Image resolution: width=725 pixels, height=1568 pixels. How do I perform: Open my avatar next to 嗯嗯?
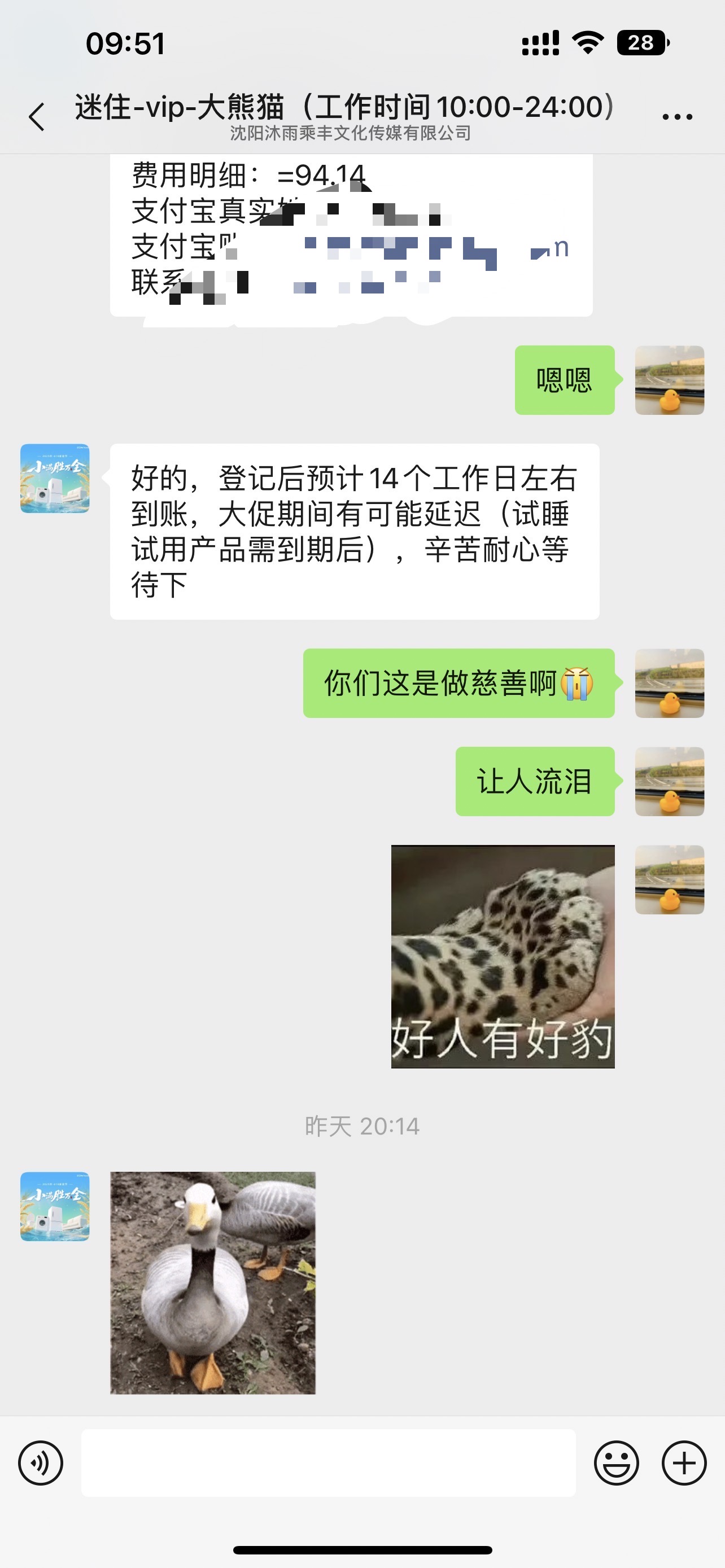coord(670,380)
